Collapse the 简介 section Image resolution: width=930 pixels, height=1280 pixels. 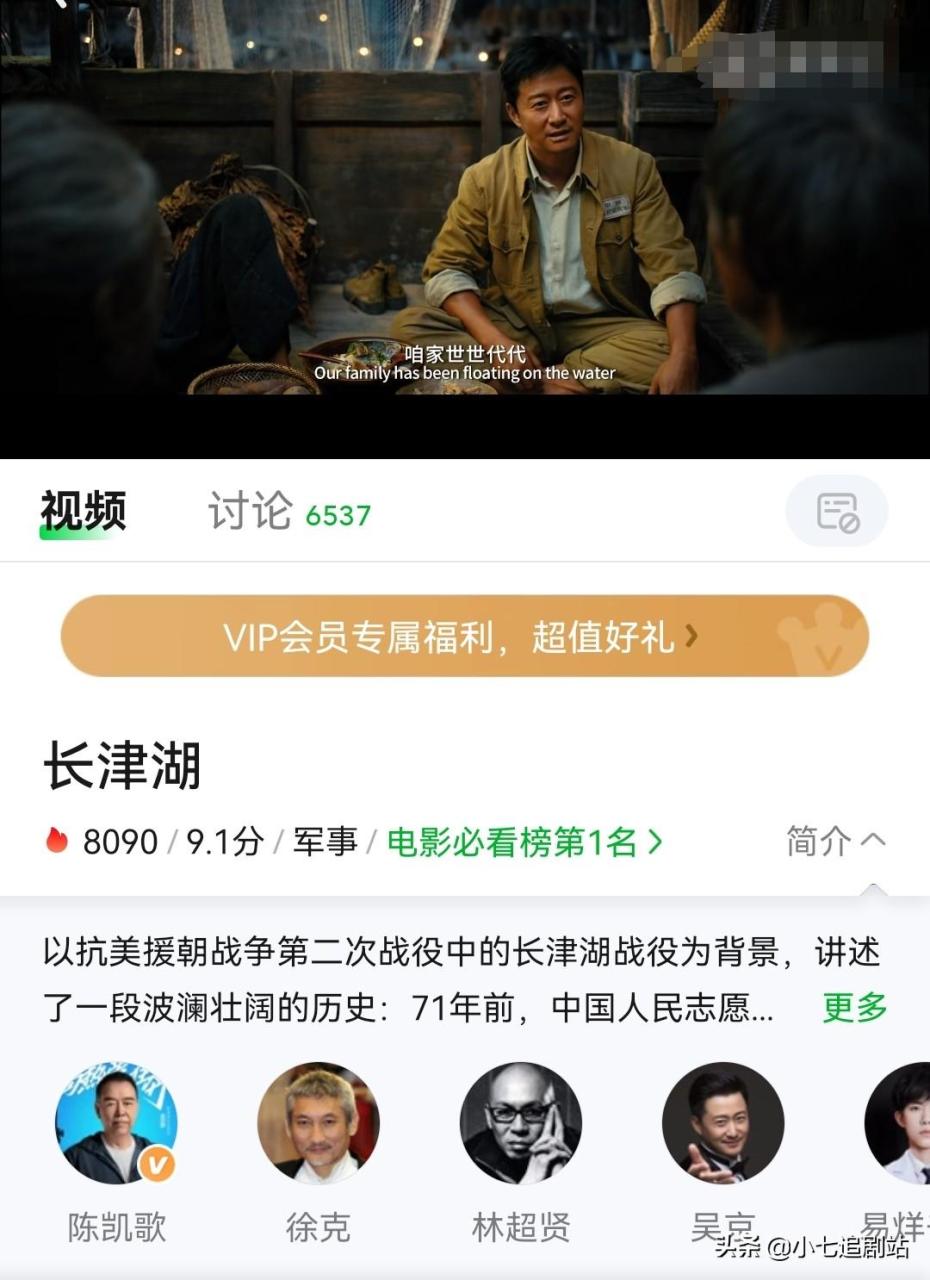coord(835,842)
